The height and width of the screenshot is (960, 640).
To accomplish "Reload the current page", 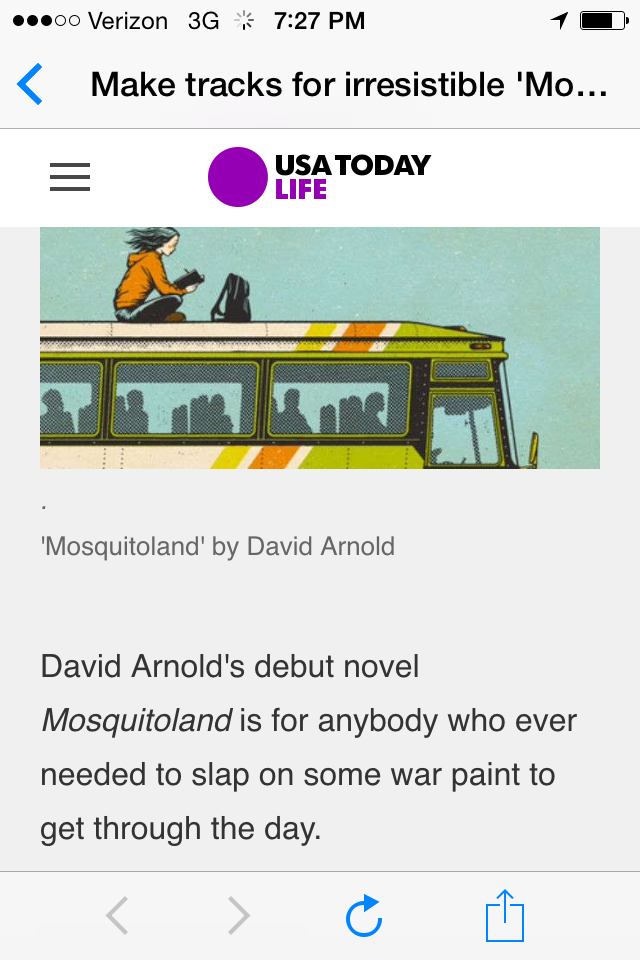I will 364,916.
